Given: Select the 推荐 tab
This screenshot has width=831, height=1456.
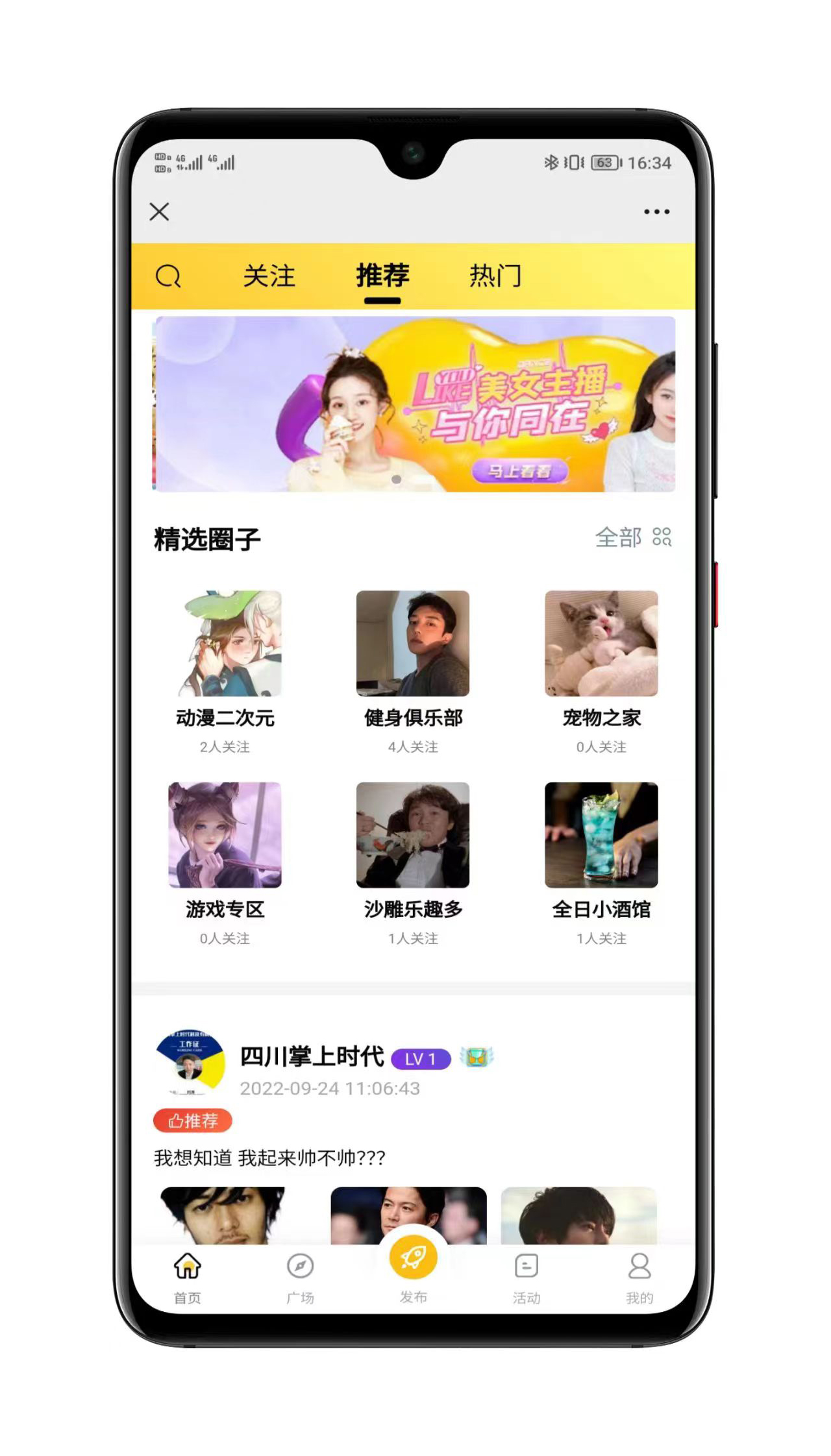Looking at the screenshot, I should [x=382, y=276].
